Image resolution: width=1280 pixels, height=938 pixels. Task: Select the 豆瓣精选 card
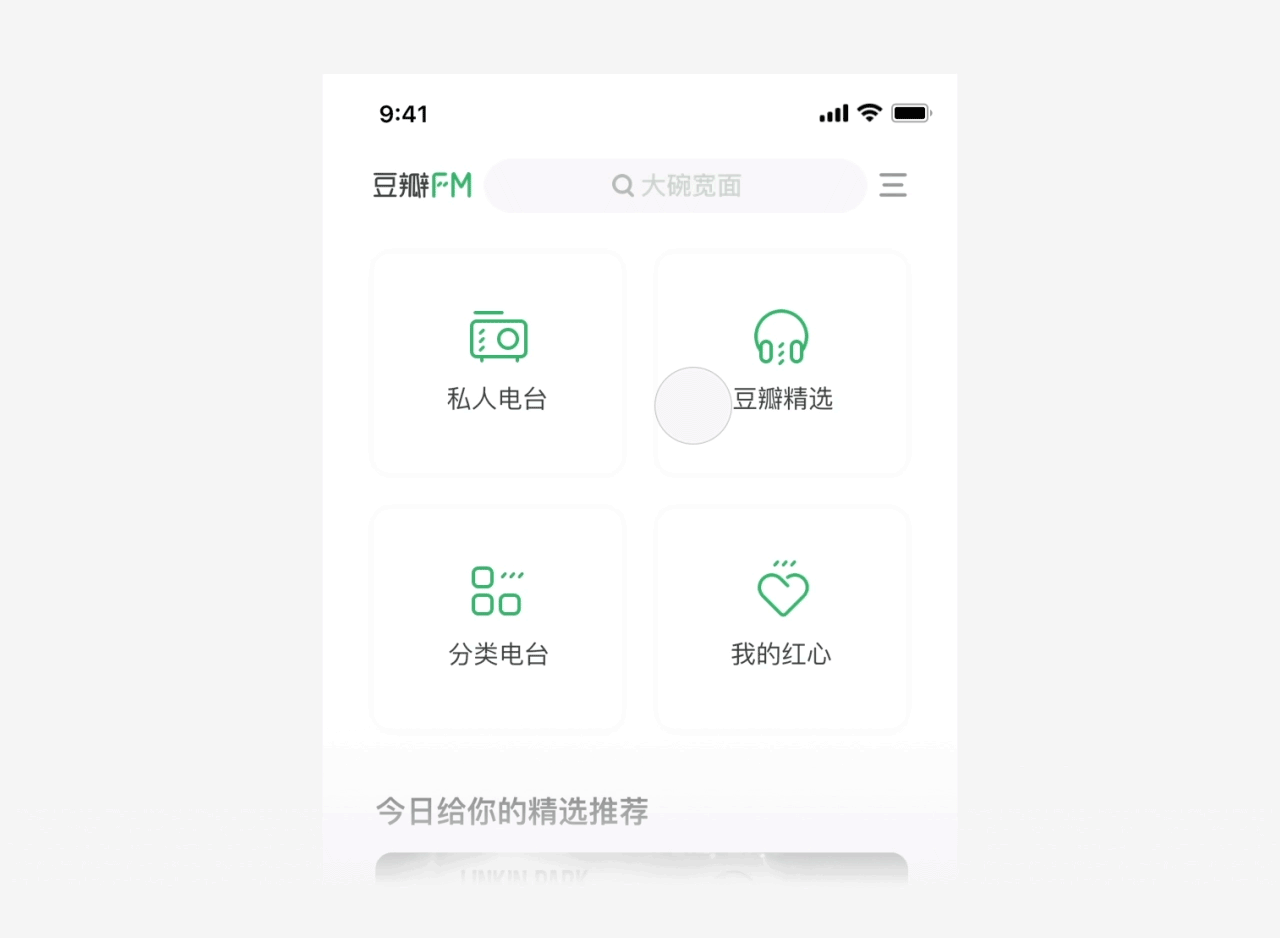(x=781, y=363)
